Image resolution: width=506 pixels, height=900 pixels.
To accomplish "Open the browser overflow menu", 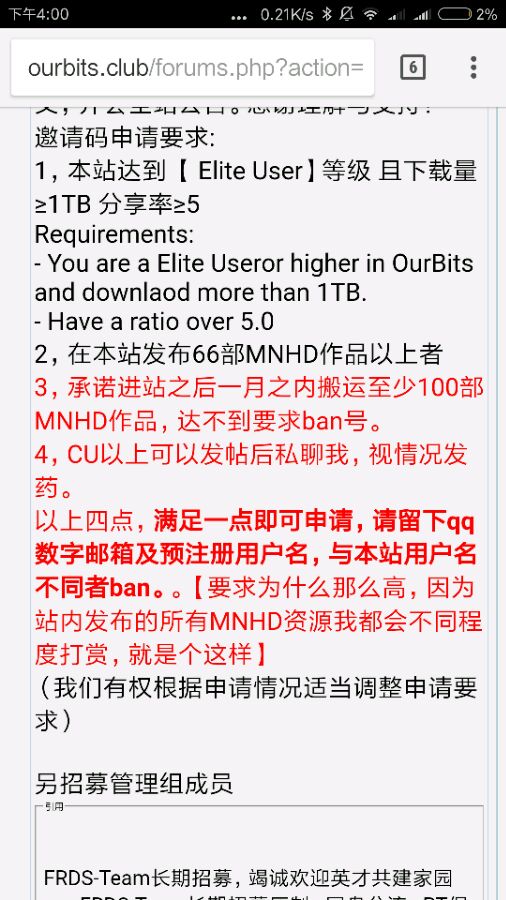I will tap(473, 68).
